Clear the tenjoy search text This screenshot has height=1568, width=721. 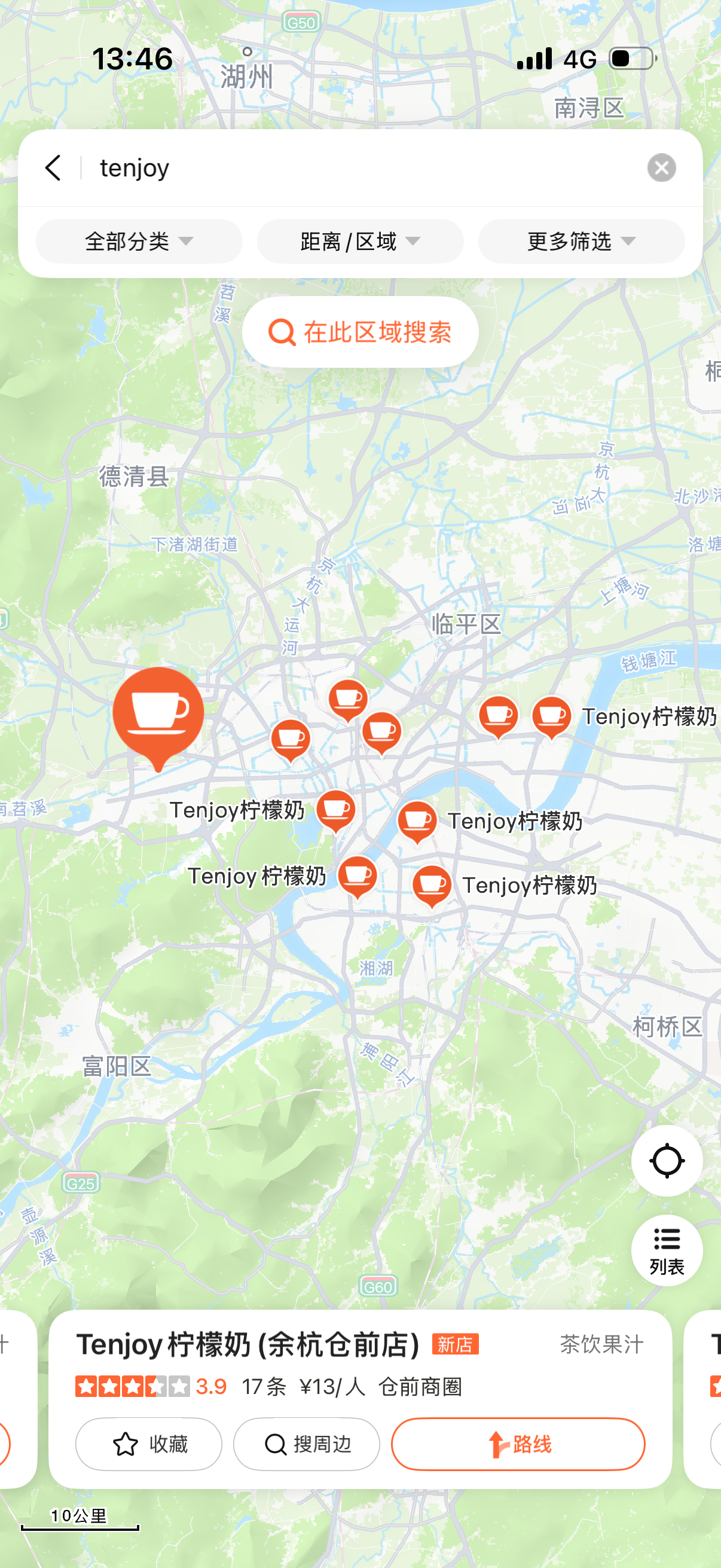[661, 167]
